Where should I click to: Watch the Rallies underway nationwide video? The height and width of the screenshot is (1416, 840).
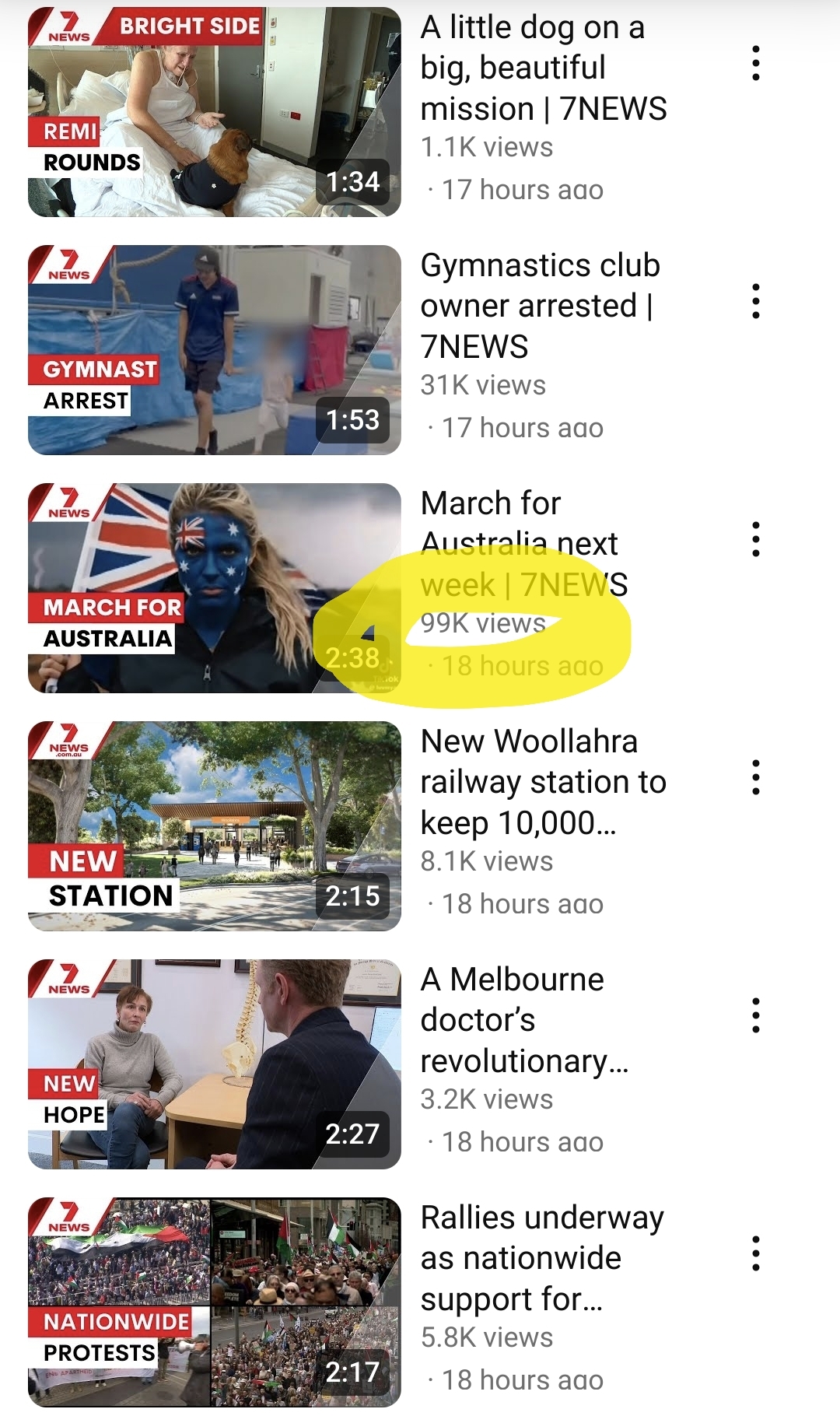(x=214, y=1302)
